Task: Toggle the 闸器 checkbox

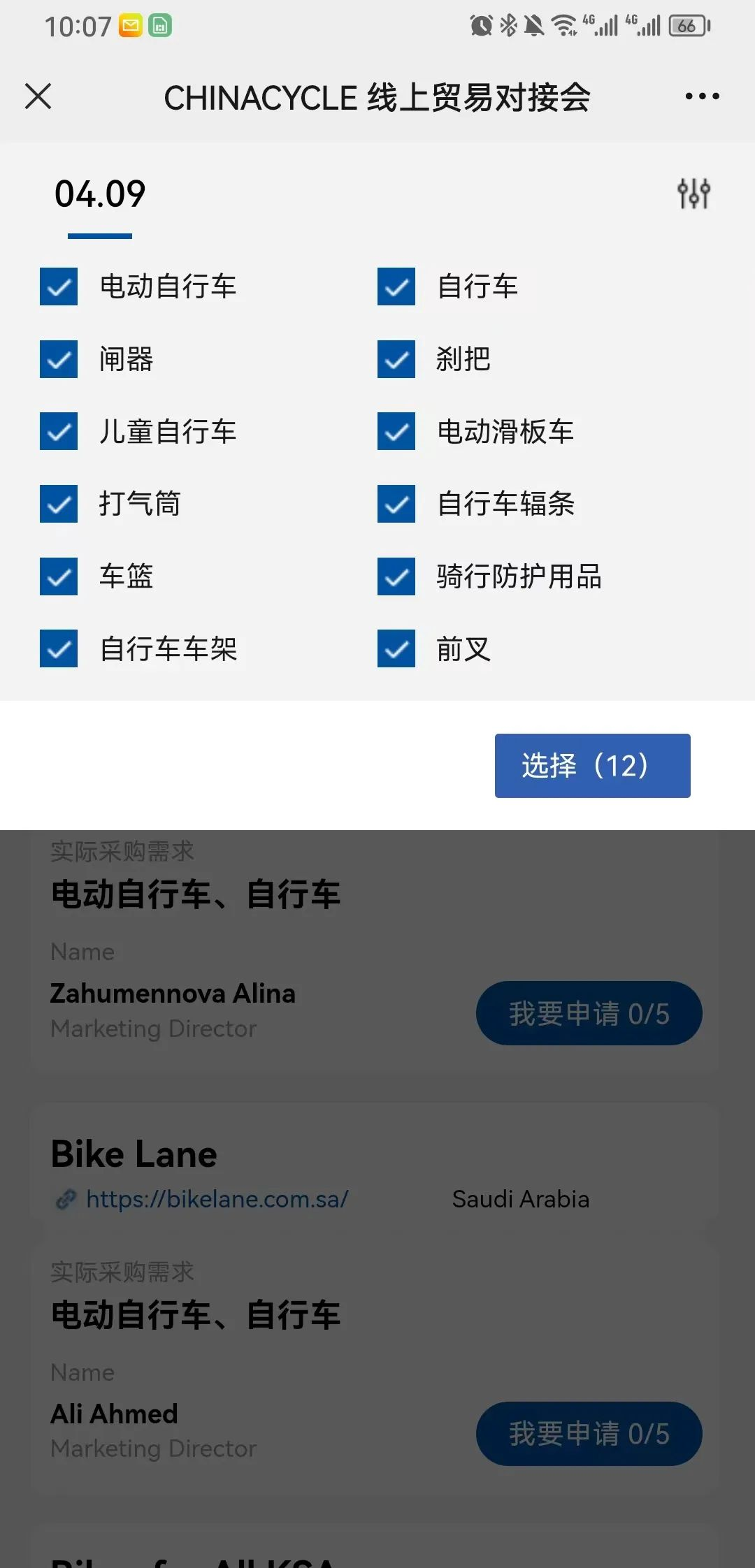Action: [x=59, y=359]
